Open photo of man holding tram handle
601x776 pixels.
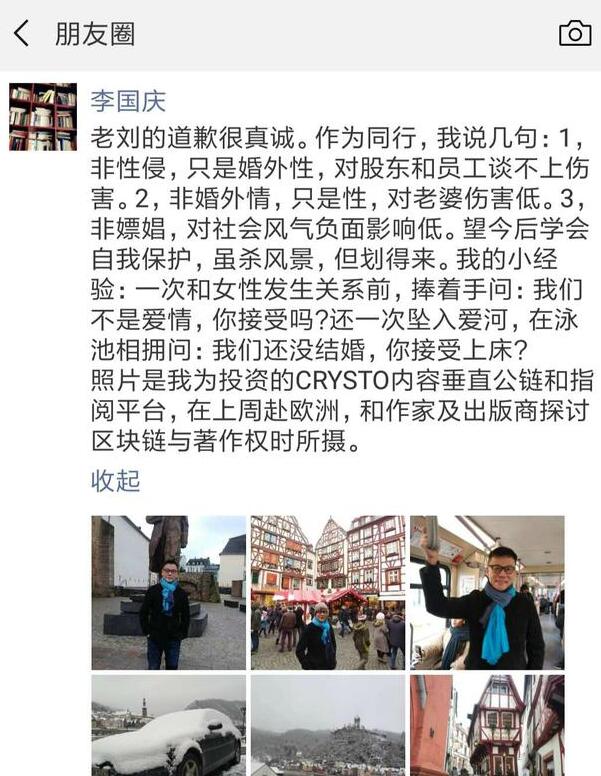487,592
